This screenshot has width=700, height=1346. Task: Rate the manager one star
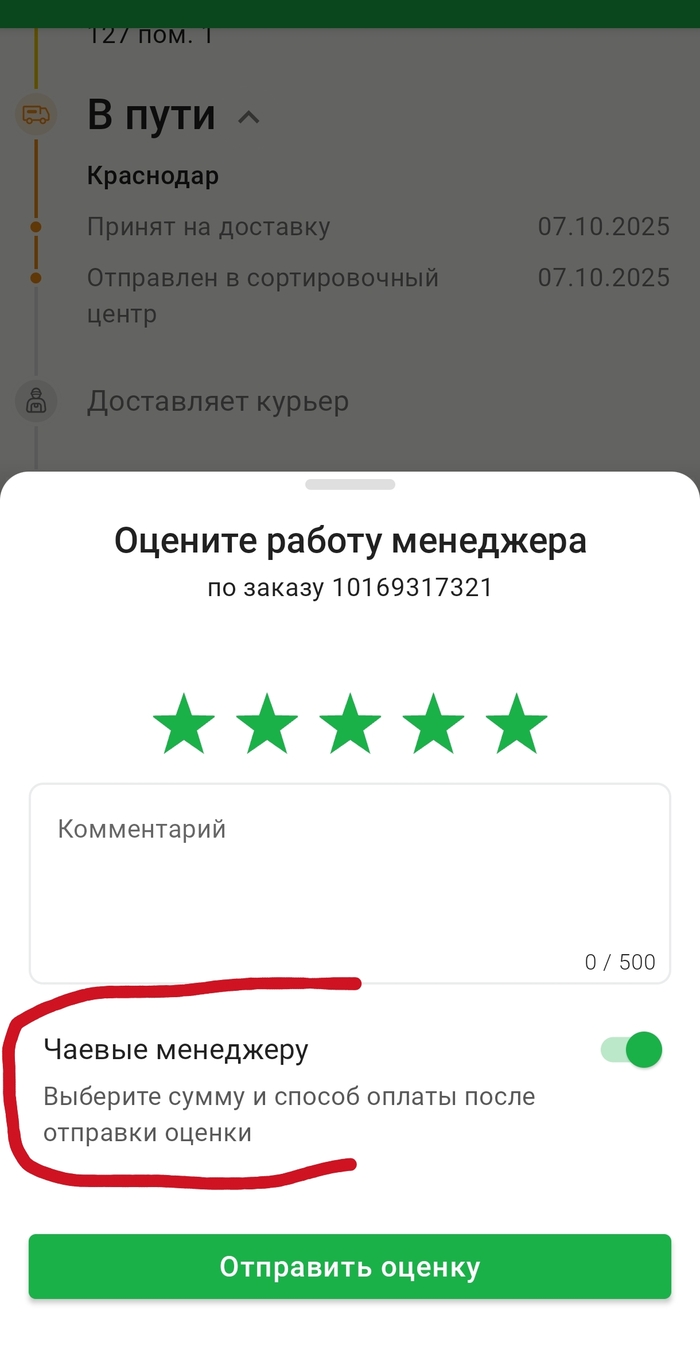184,724
